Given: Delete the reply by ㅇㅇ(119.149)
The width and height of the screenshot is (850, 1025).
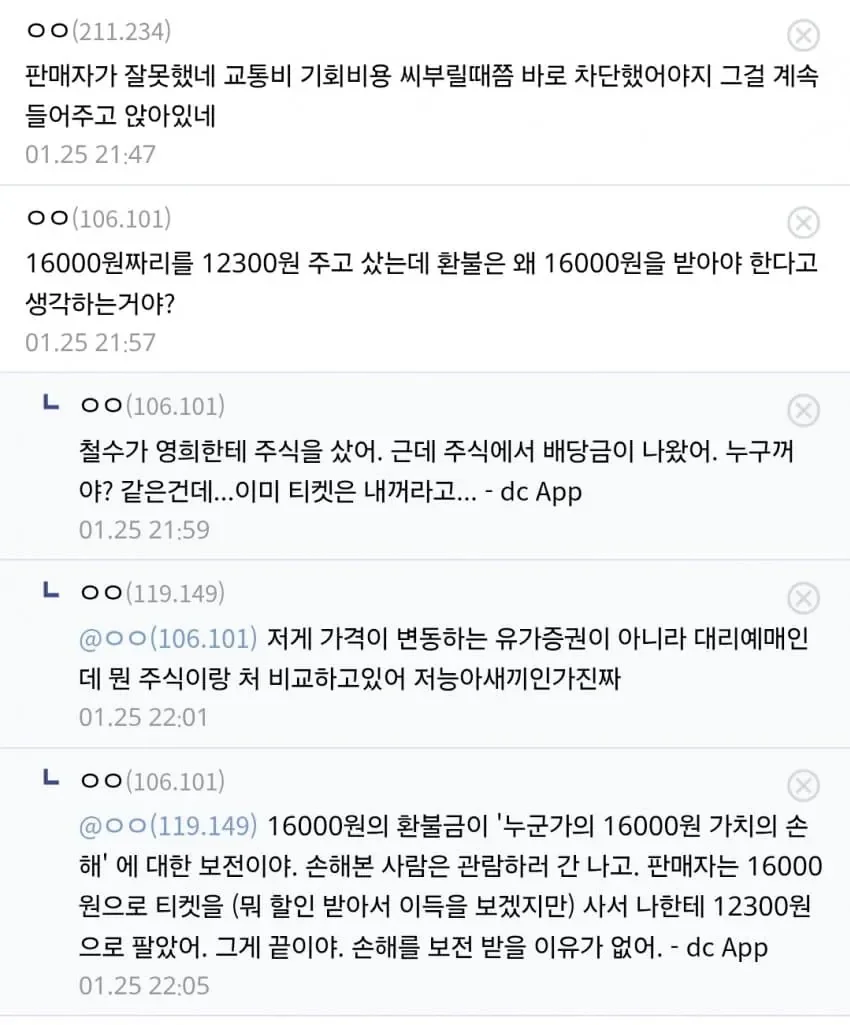Looking at the screenshot, I should point(803,598).
